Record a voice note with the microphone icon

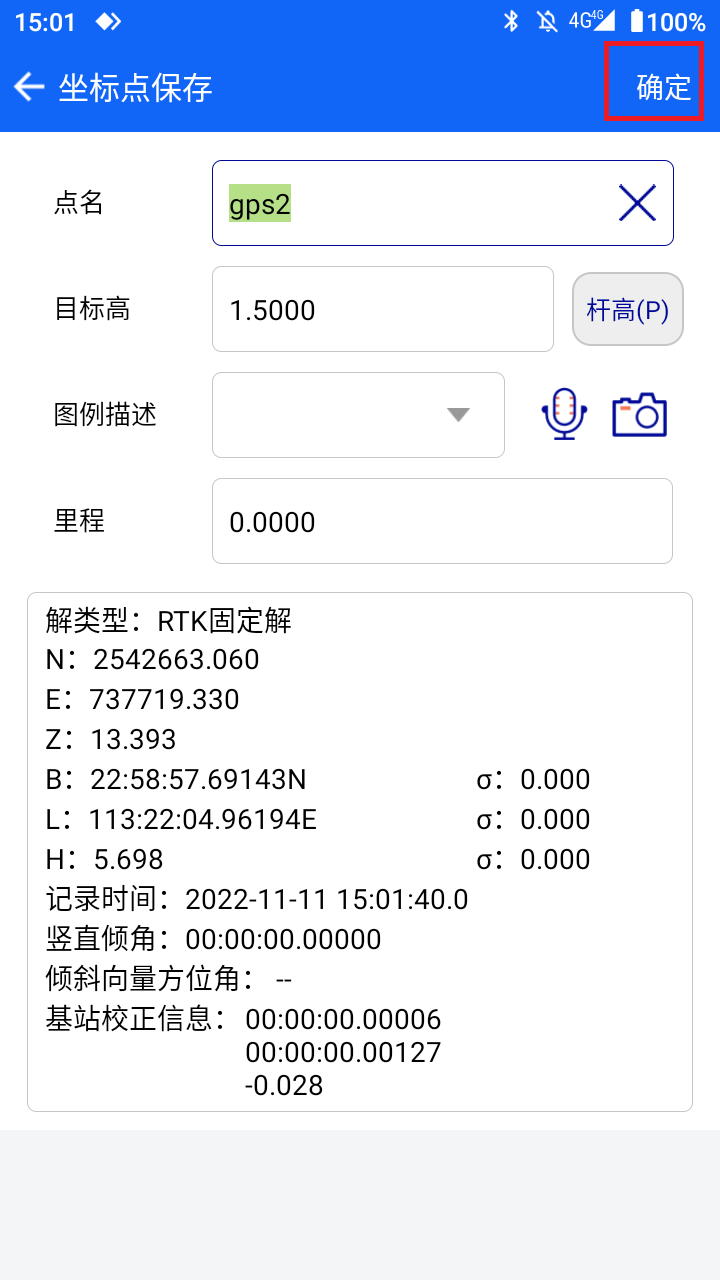pyautogui.click(x=565, y=414)
